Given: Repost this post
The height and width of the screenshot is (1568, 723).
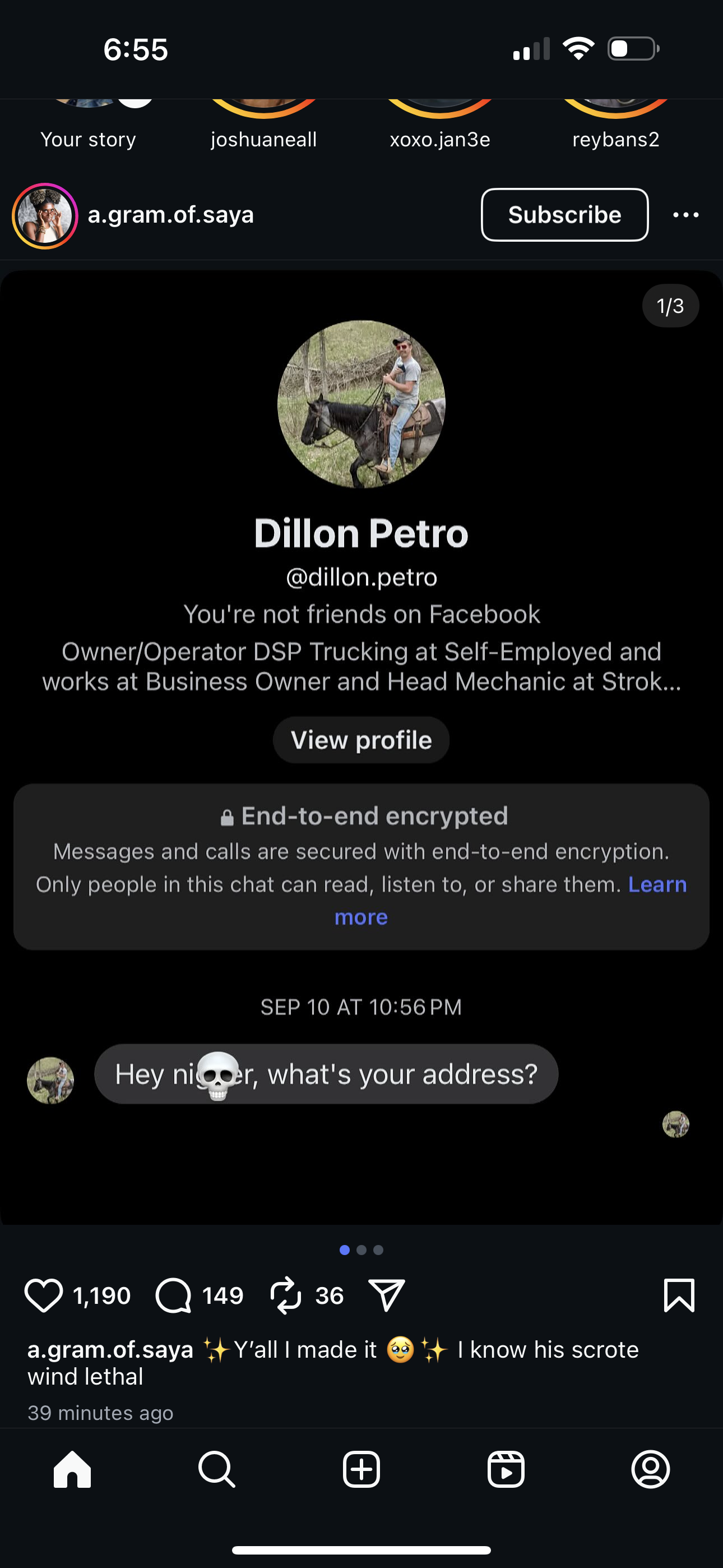Looking at the screenshot, I should click(x=285, y=1295).
